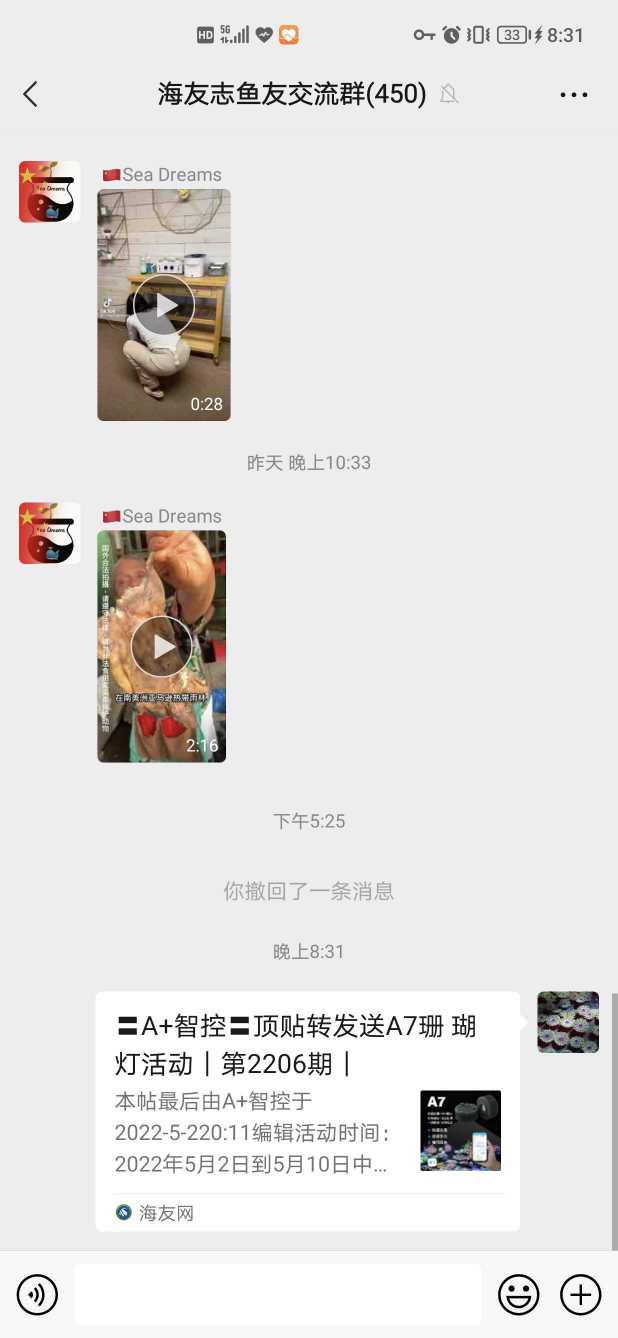Play the 0:28 video from Sea Dreams
Image resolution: width=618 pixels, height=1338 pixels.
[164, 305]
